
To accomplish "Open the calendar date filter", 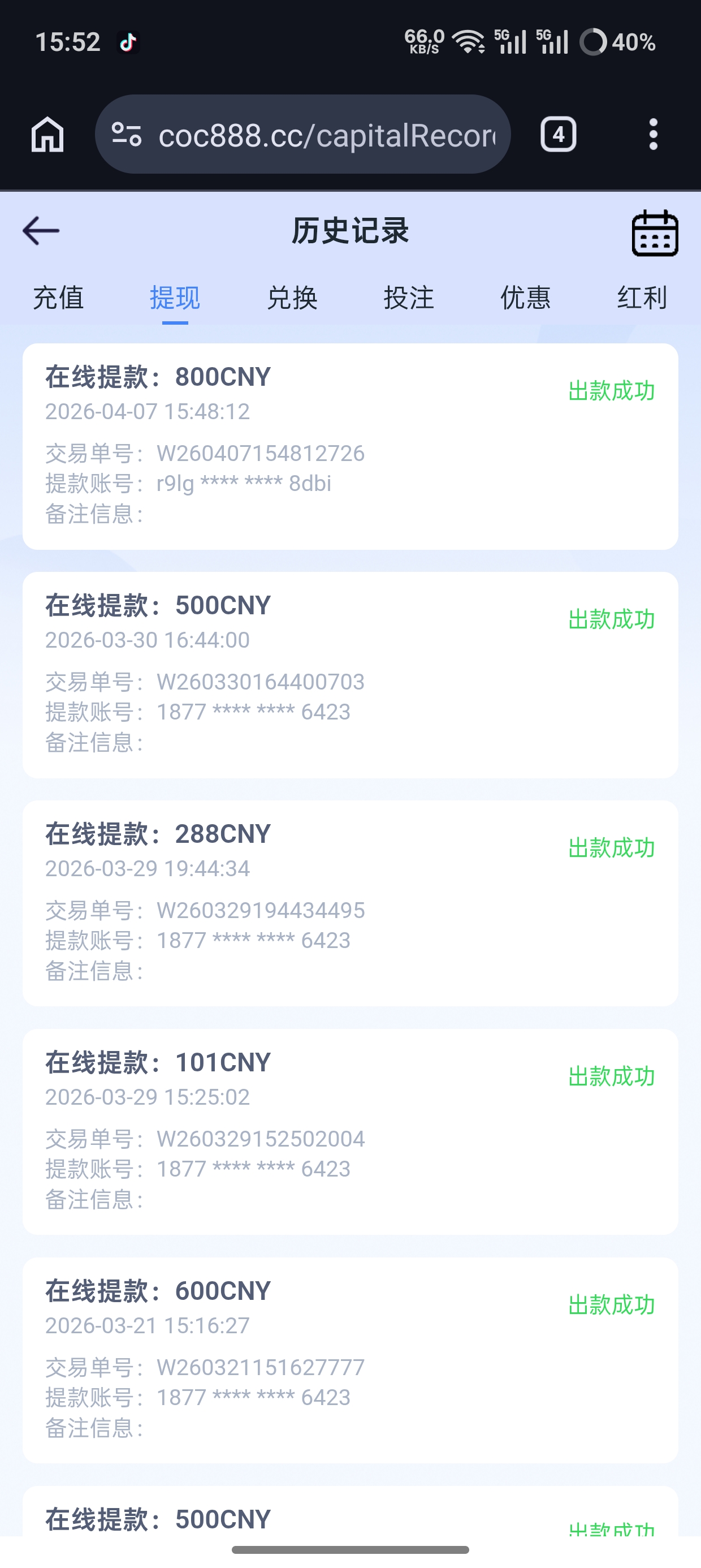I will click(x=655, y=233).
